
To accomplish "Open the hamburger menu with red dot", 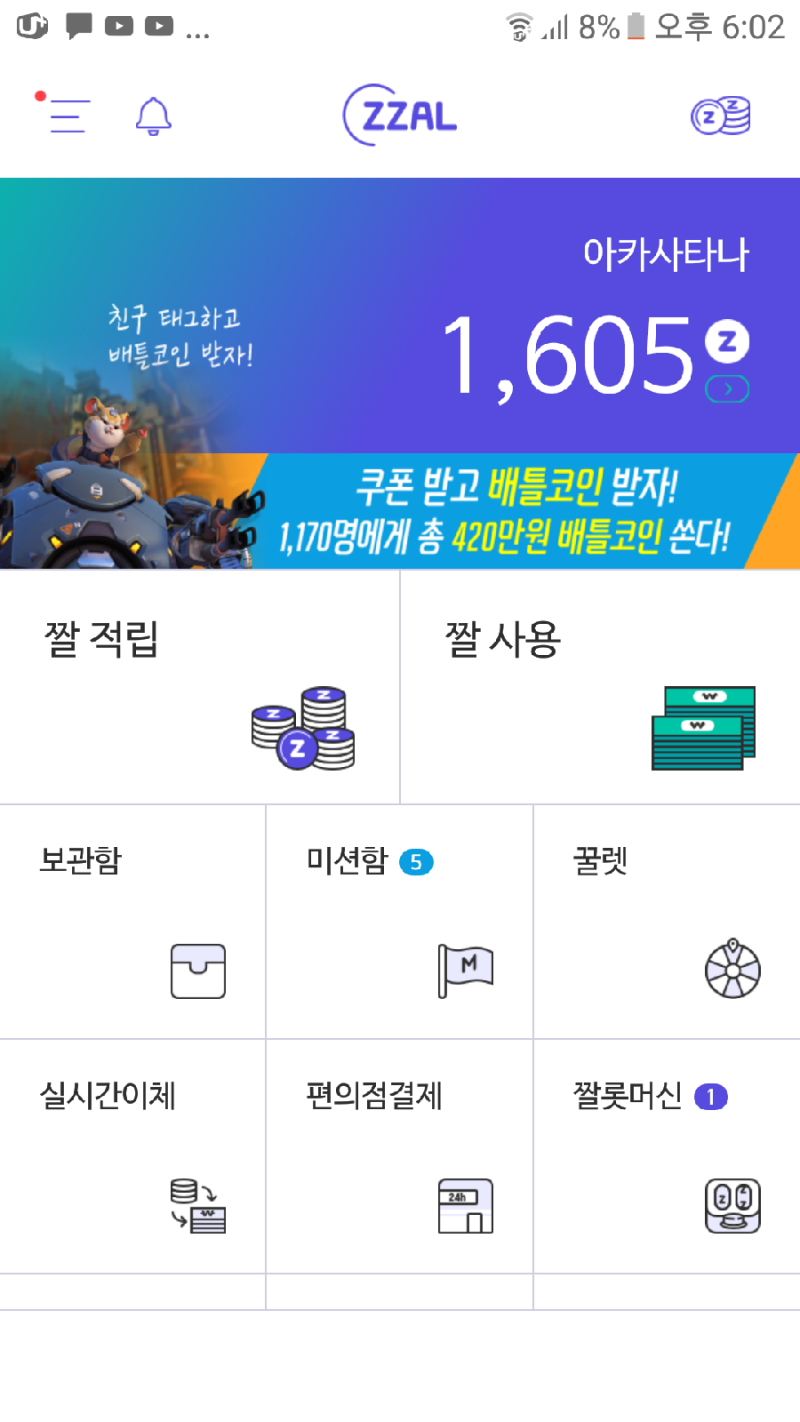I will [x=67, y=116].
